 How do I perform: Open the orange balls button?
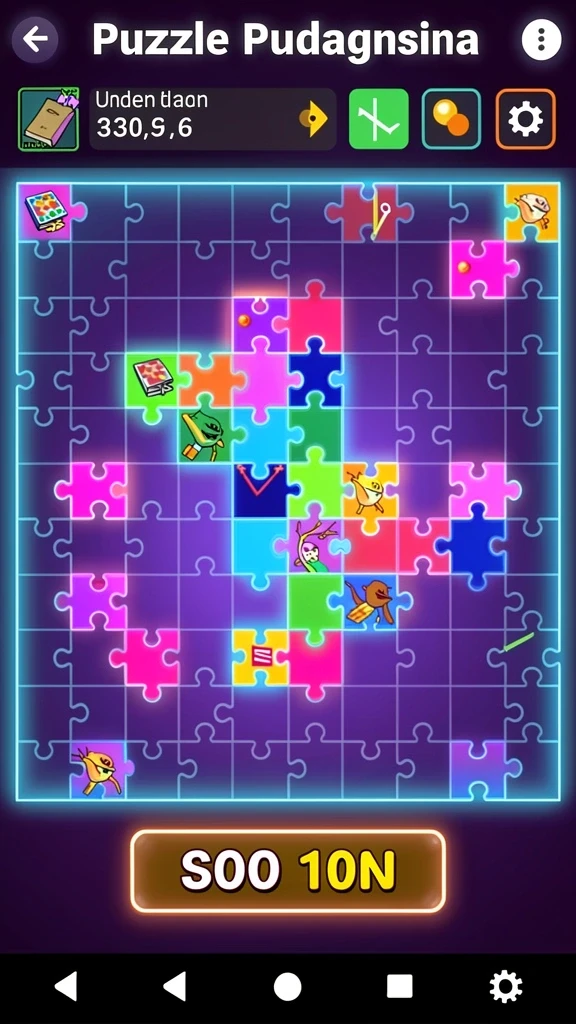[x=451, y=120]
